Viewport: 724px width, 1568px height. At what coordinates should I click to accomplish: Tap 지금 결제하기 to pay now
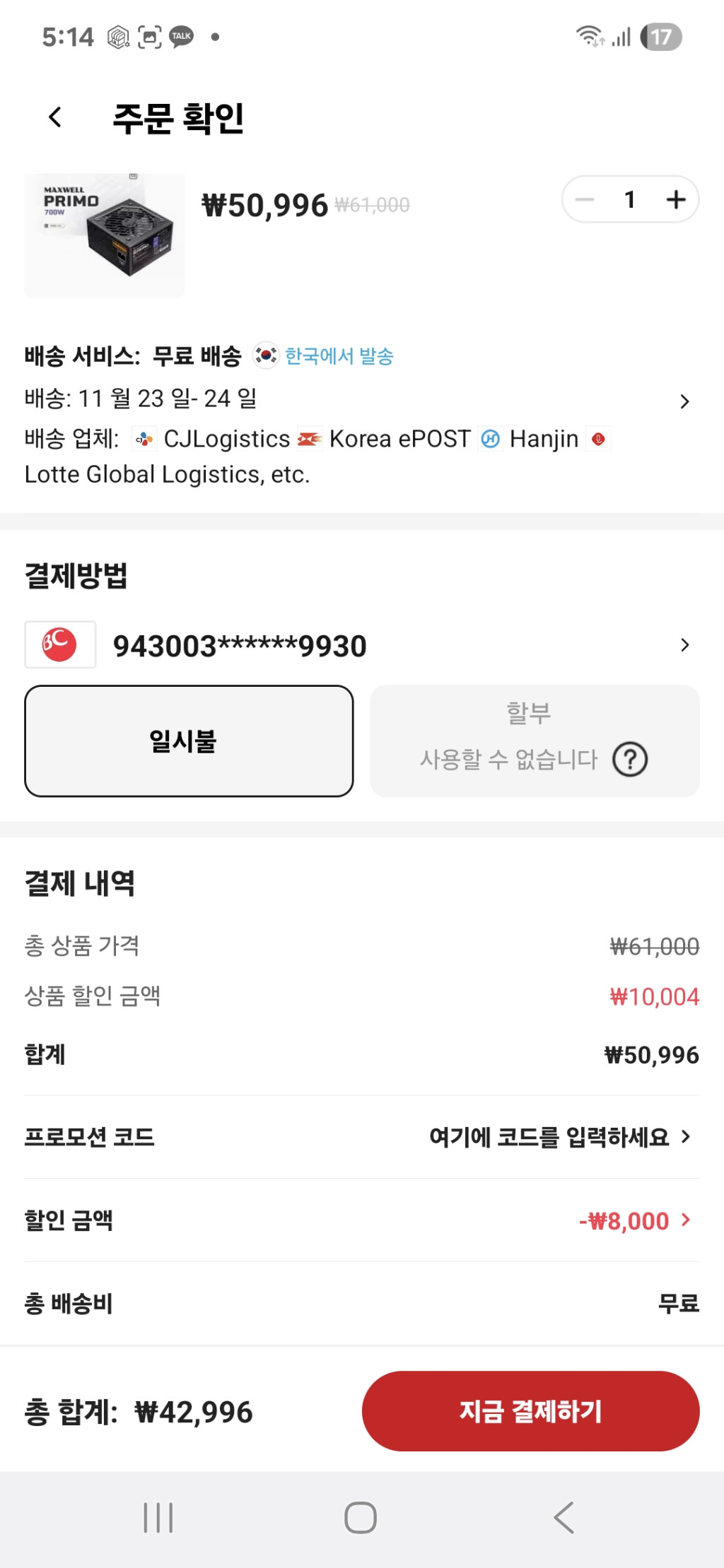point(530,1411)
